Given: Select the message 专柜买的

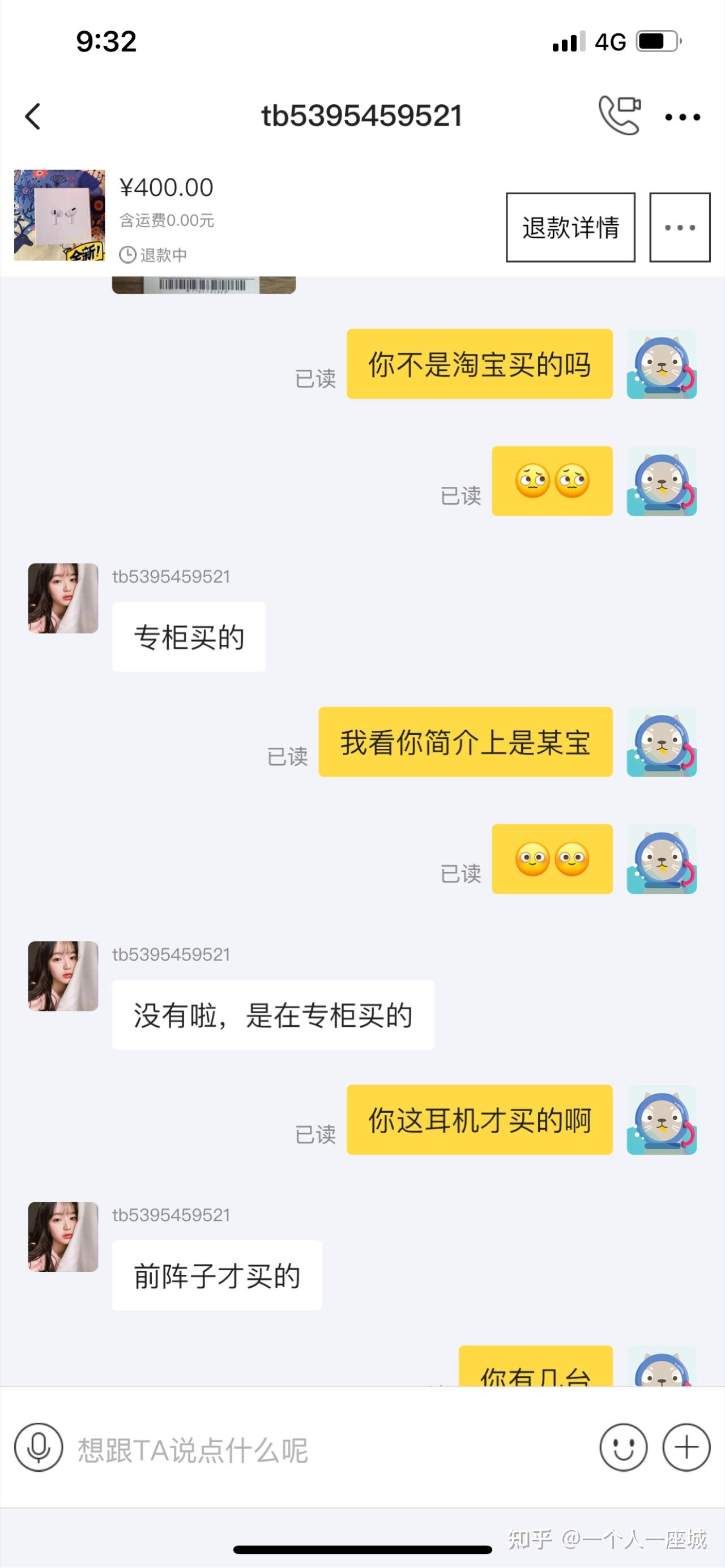Looking at the screenshot, I should 188,636.
